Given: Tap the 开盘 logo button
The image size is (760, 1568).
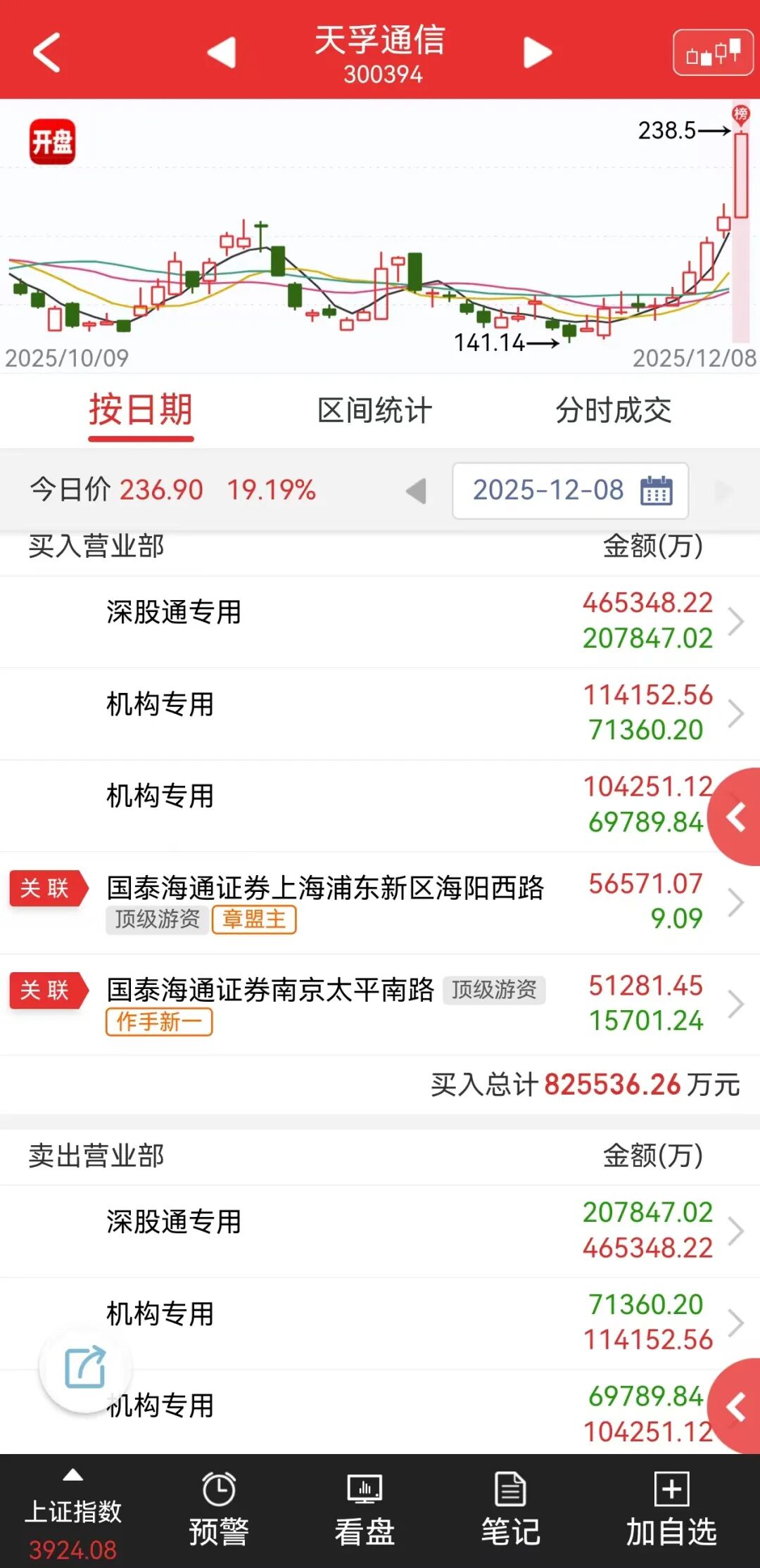Looking at the screenshot, I should [x=52, y=142].
